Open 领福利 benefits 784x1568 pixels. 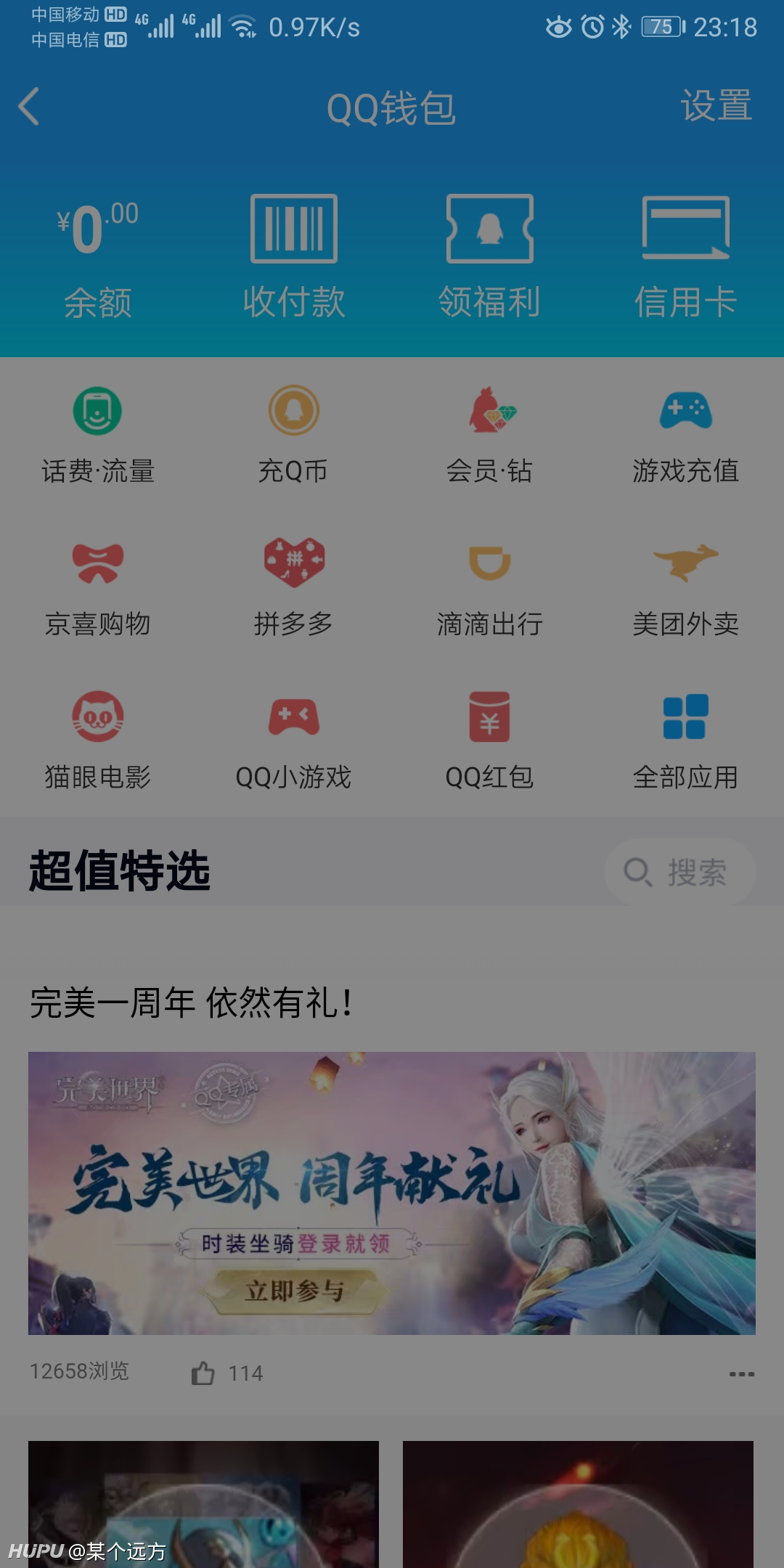[490, 258]
